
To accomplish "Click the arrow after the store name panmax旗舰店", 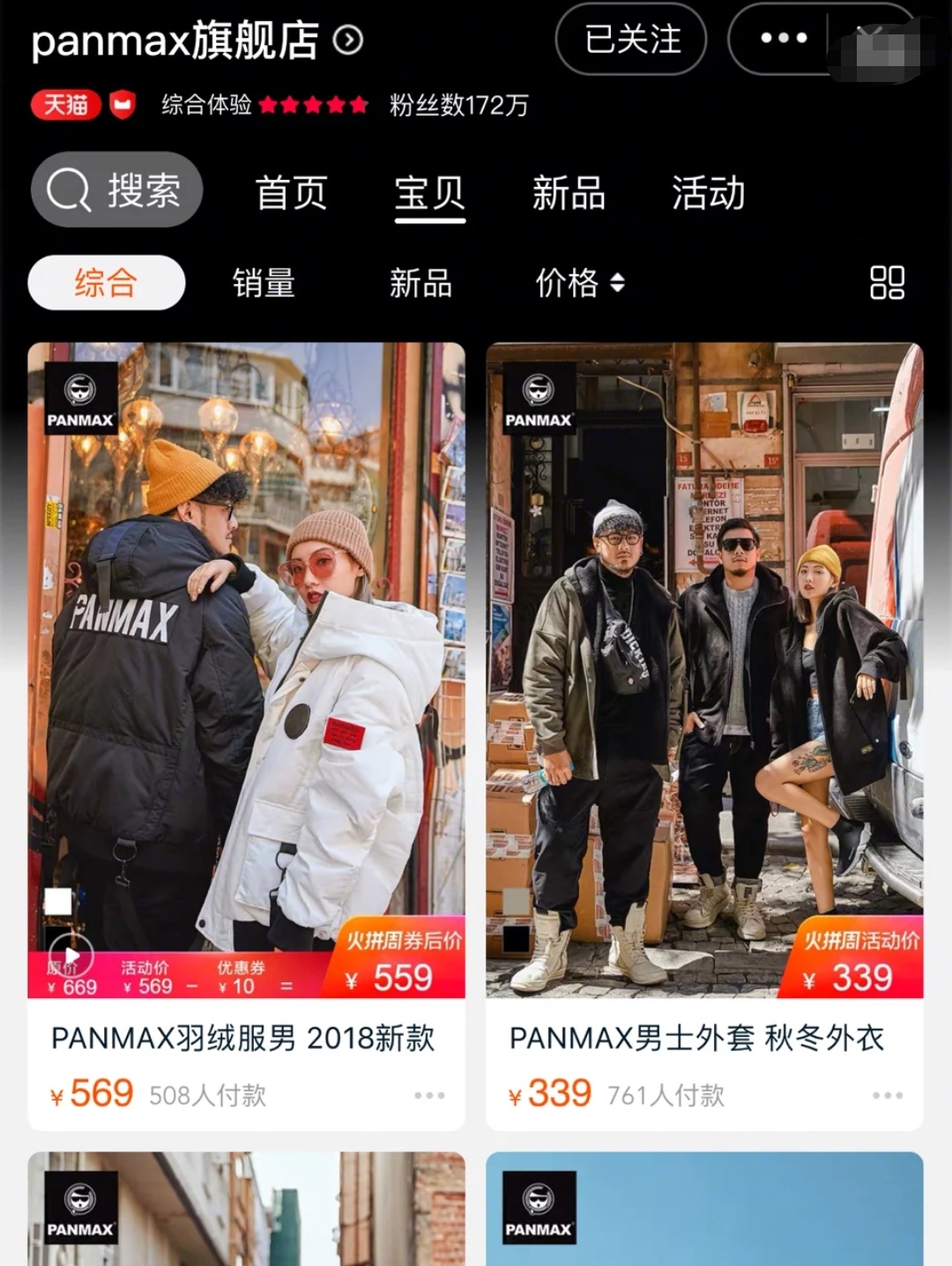I will tap(347, 40).
